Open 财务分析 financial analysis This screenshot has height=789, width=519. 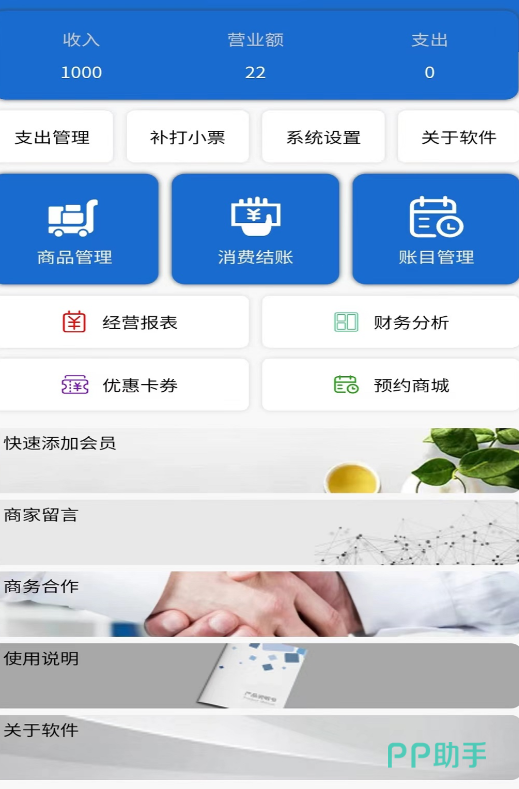click(390, 322)
